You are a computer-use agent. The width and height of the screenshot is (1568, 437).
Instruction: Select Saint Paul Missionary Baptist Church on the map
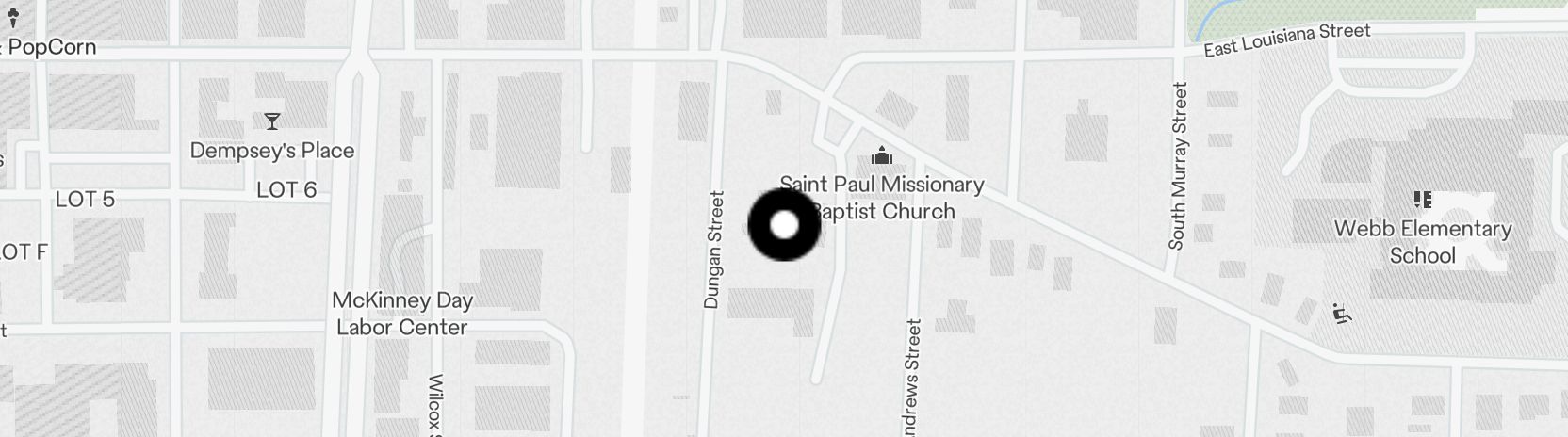(x=882, y=156)
